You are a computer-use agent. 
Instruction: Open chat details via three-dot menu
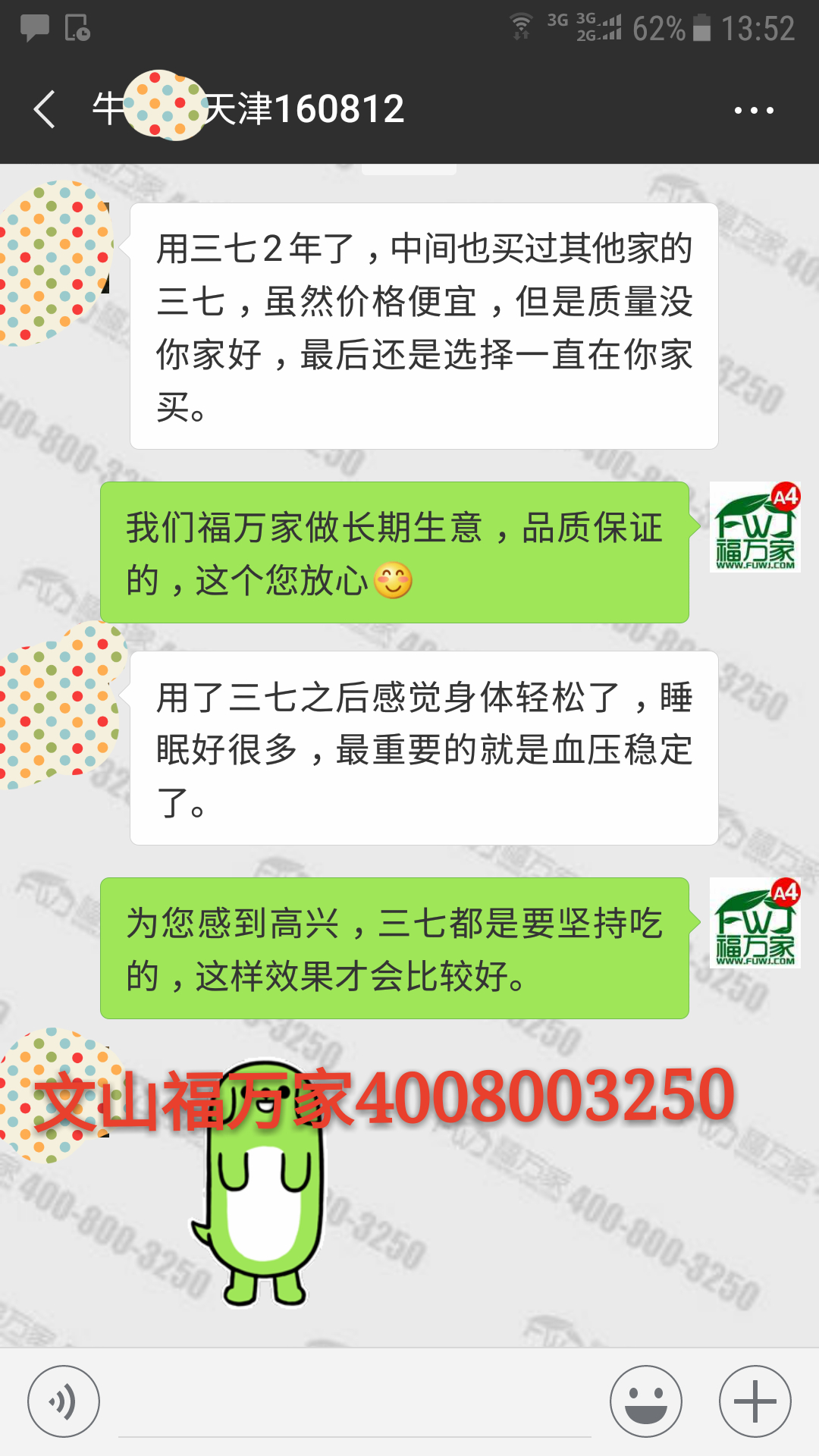(754, 110)
